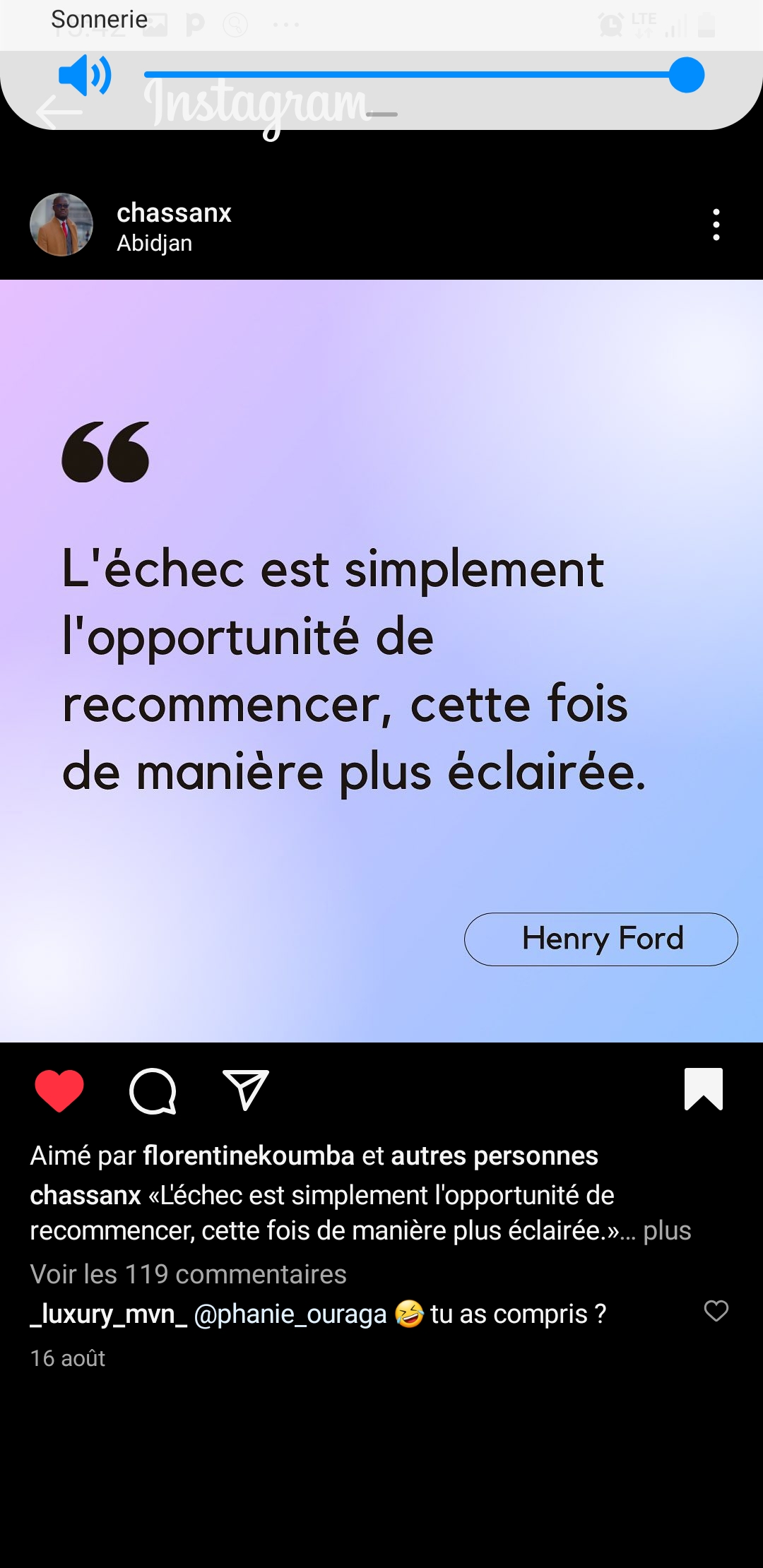View all 119 comments

click(x=189, y=1274)
